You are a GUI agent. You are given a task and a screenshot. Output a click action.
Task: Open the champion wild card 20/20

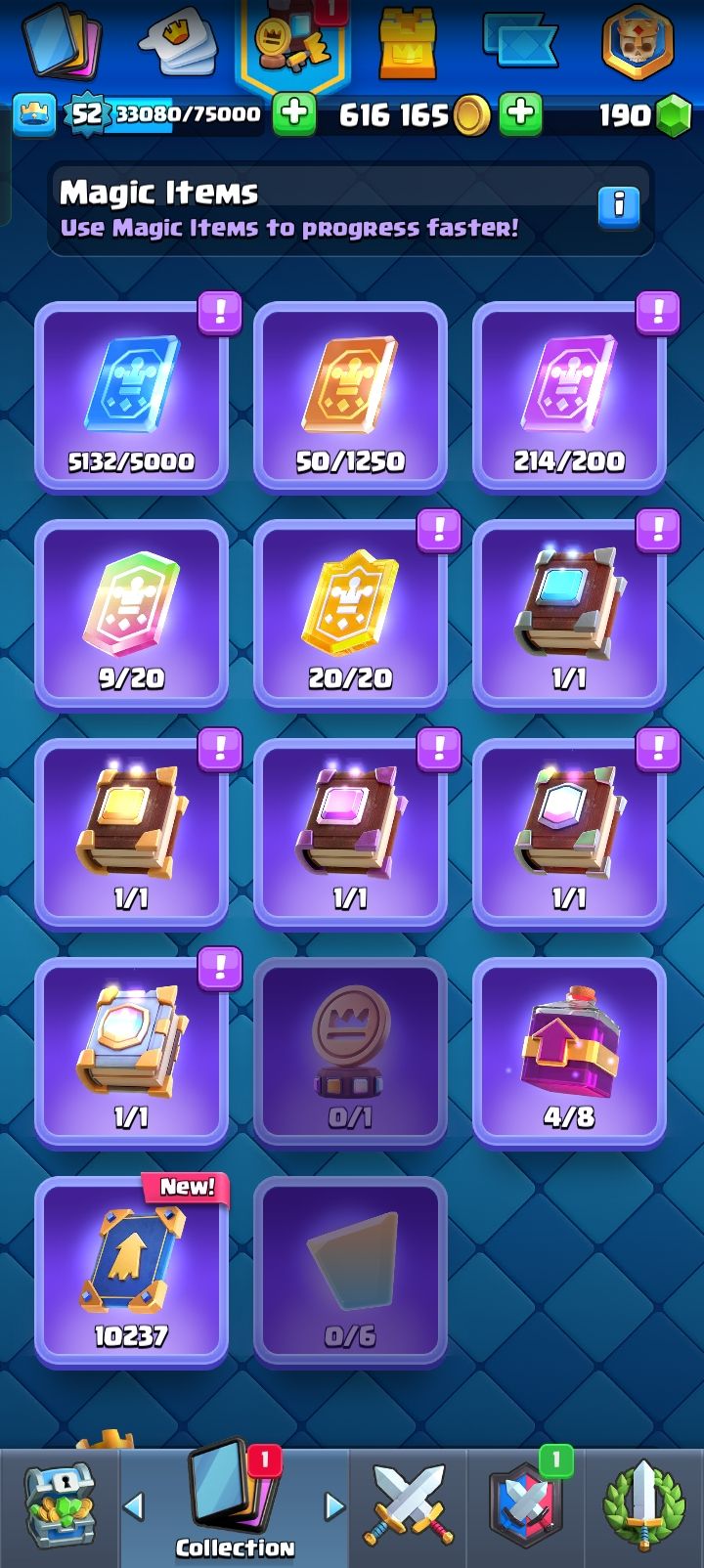(350, 616)
